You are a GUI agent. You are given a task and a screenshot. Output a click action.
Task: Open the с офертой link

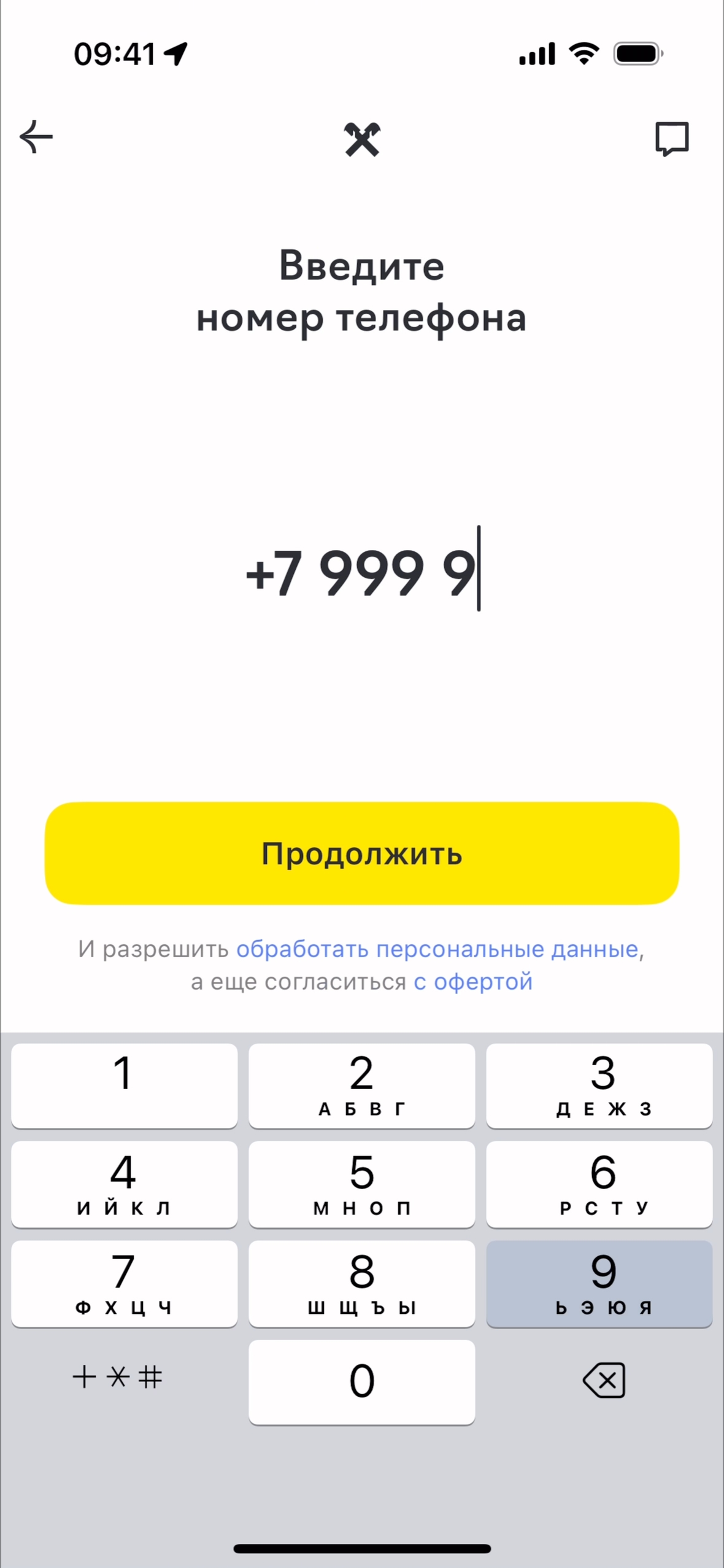pos(472,982)
